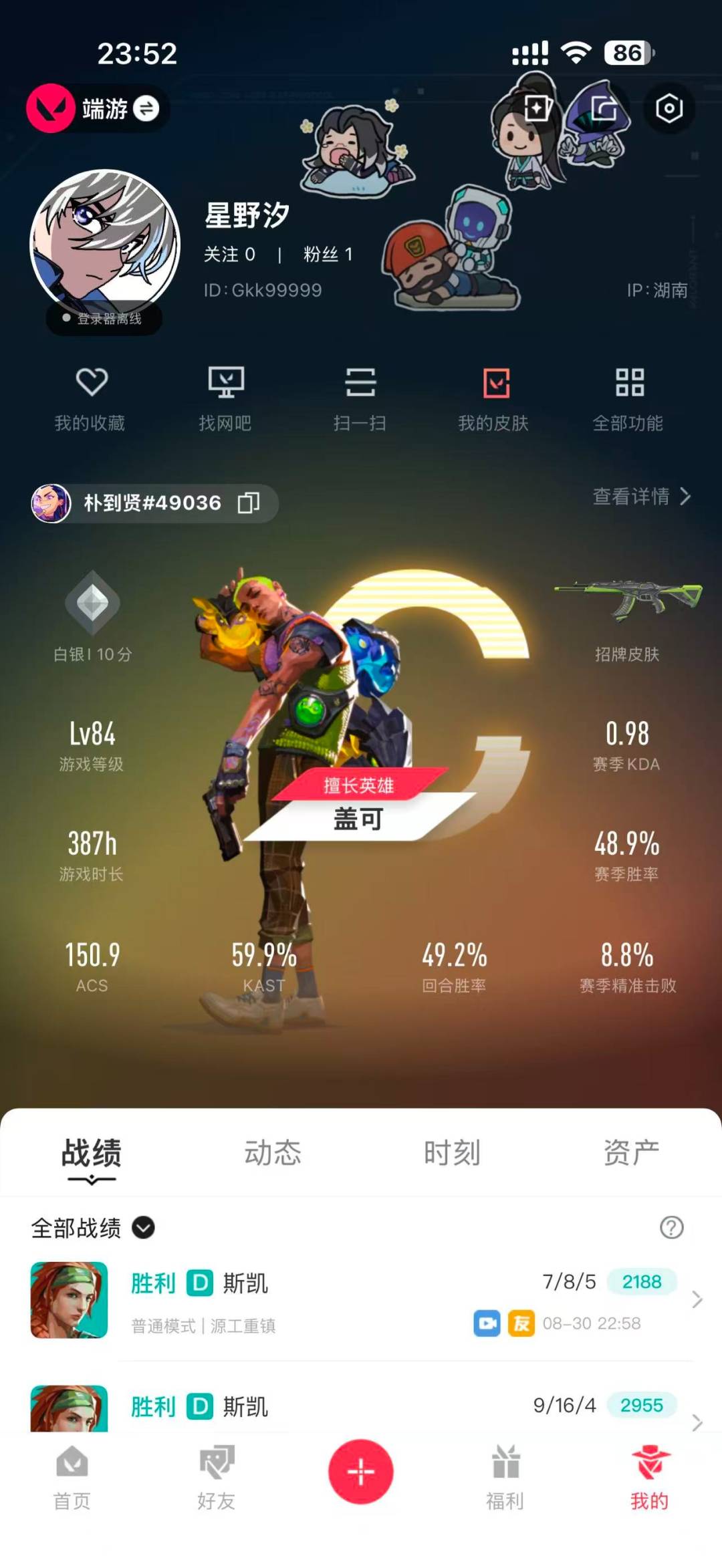Tap the 端游 platform switch button

point(98,108)
